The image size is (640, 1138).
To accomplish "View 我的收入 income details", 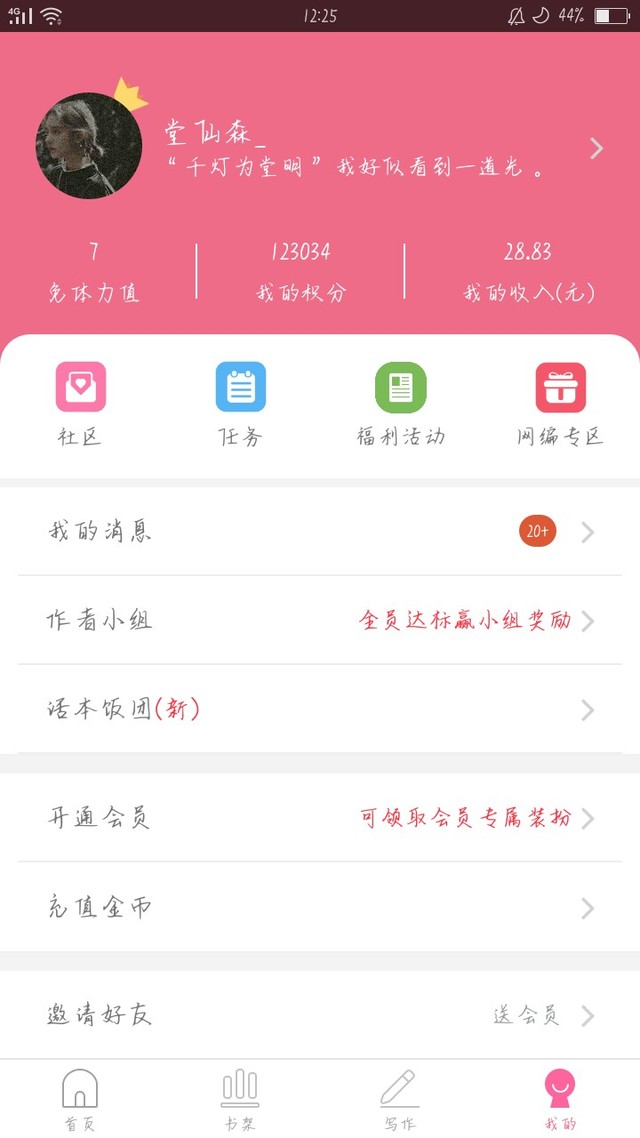I will (528, 271).
